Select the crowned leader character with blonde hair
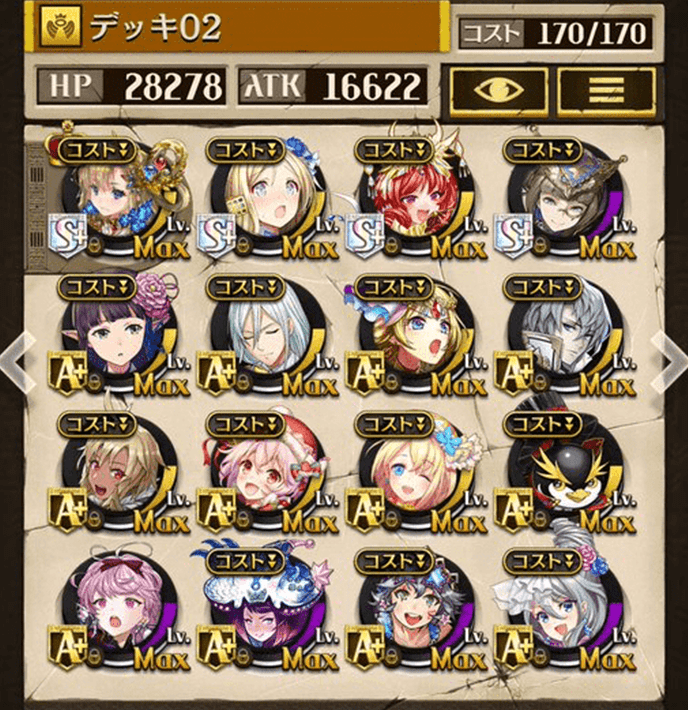Image resolution: width=688 pixels, height=710 pixels. (110, 200)
